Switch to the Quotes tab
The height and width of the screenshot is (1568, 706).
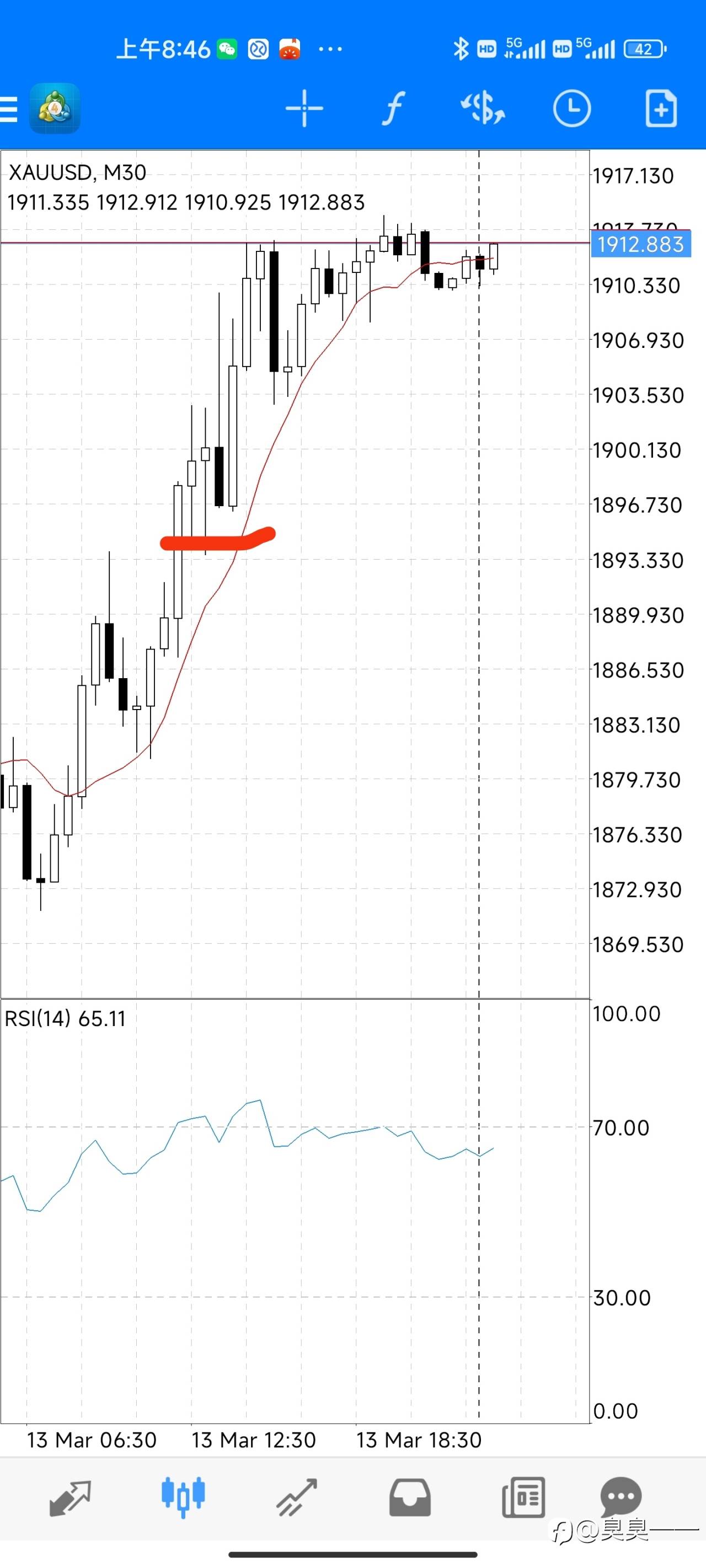70,1497
